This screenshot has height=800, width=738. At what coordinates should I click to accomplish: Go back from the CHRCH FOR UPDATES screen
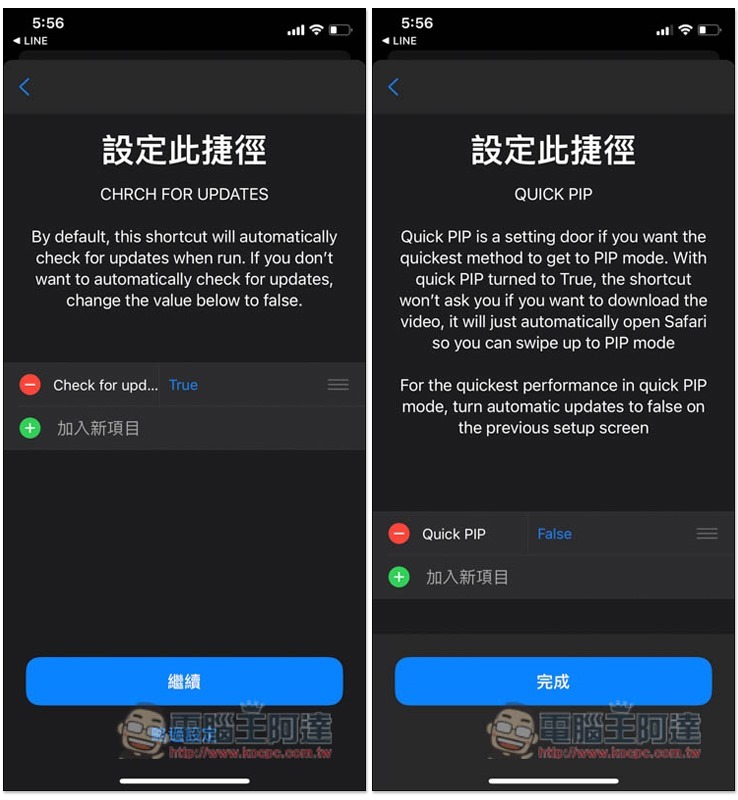tap(25, 87)
